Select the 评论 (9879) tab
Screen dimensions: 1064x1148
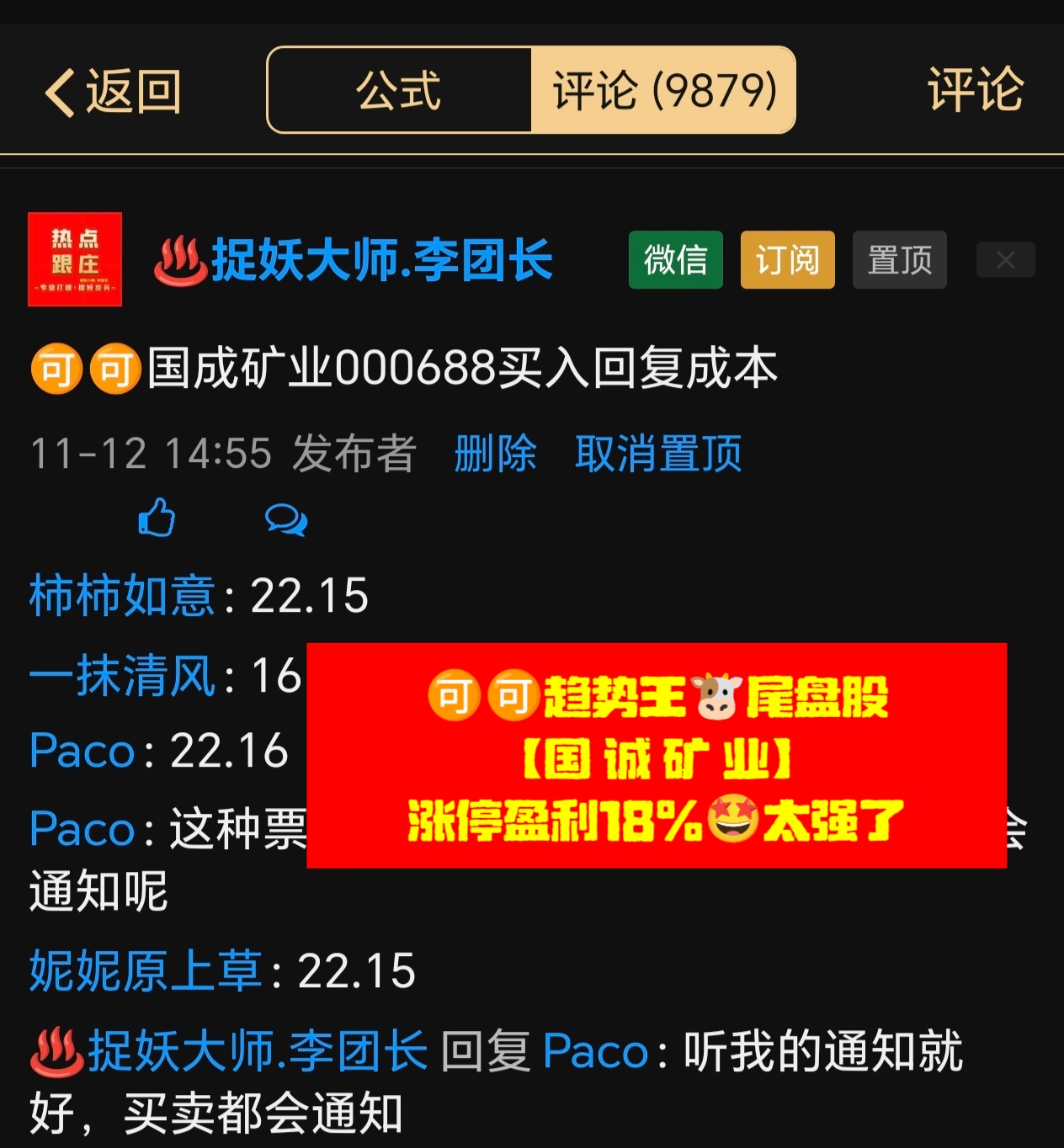(663, 91)
